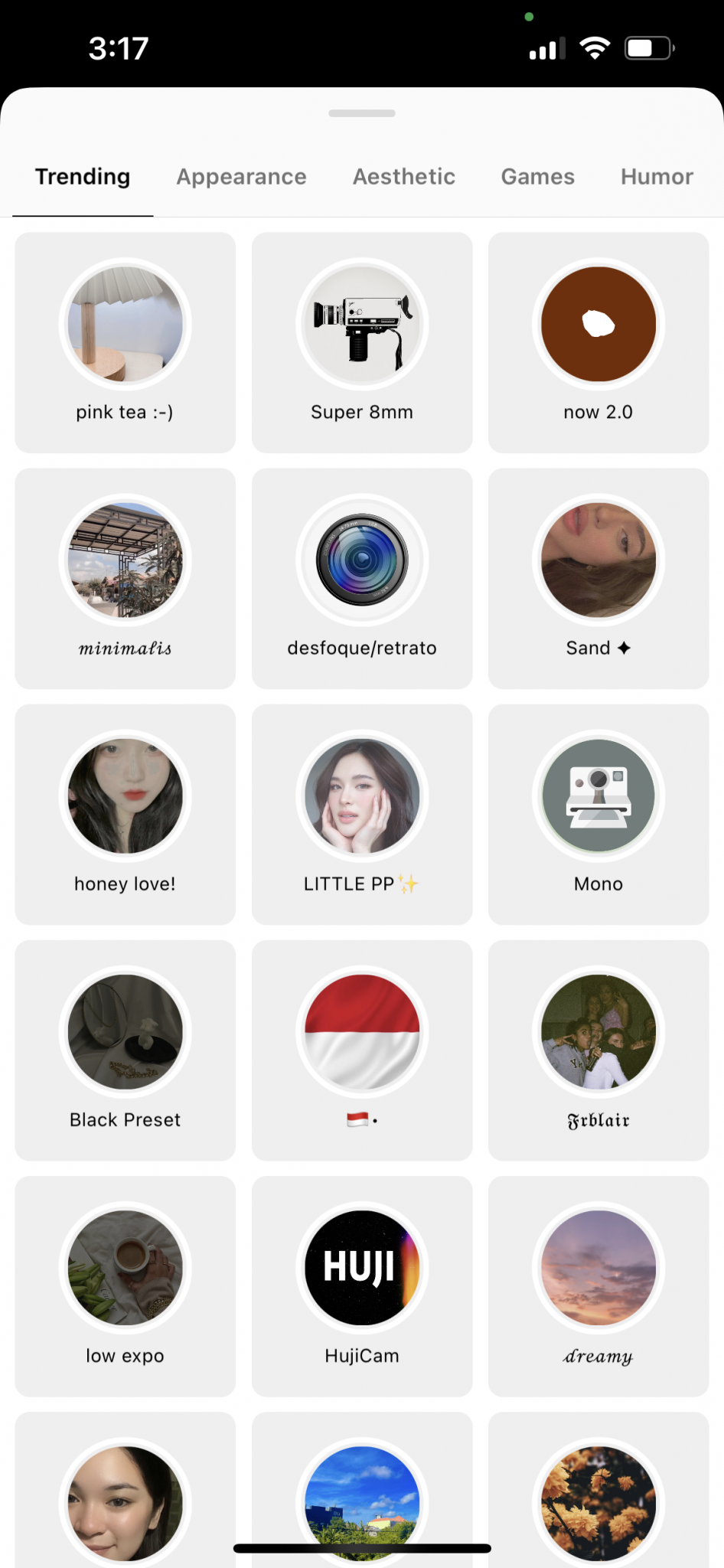Select the Black Preset filter
This screenshot has height=1568, width=724.
click(125, 1031)
